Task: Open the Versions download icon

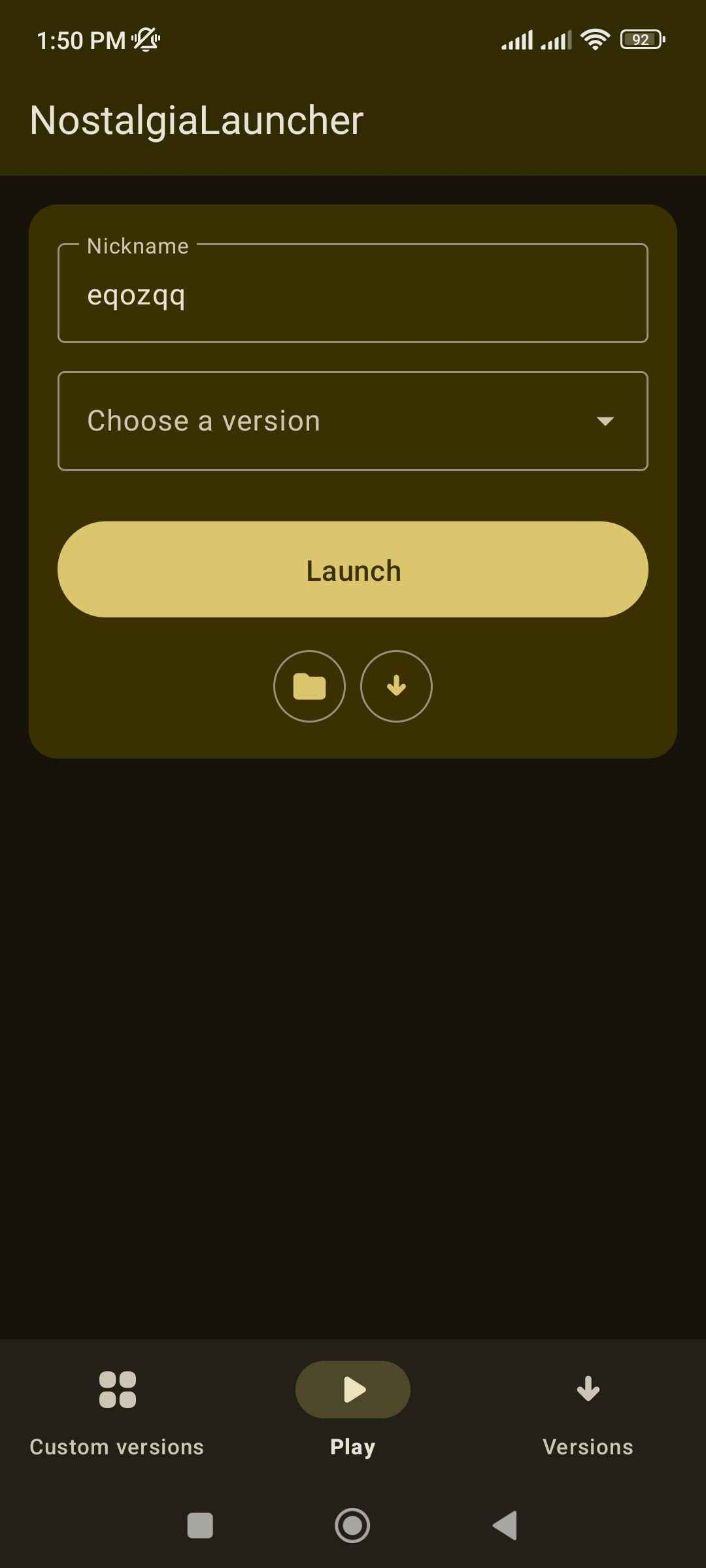Action: [x=587, y=1390]
